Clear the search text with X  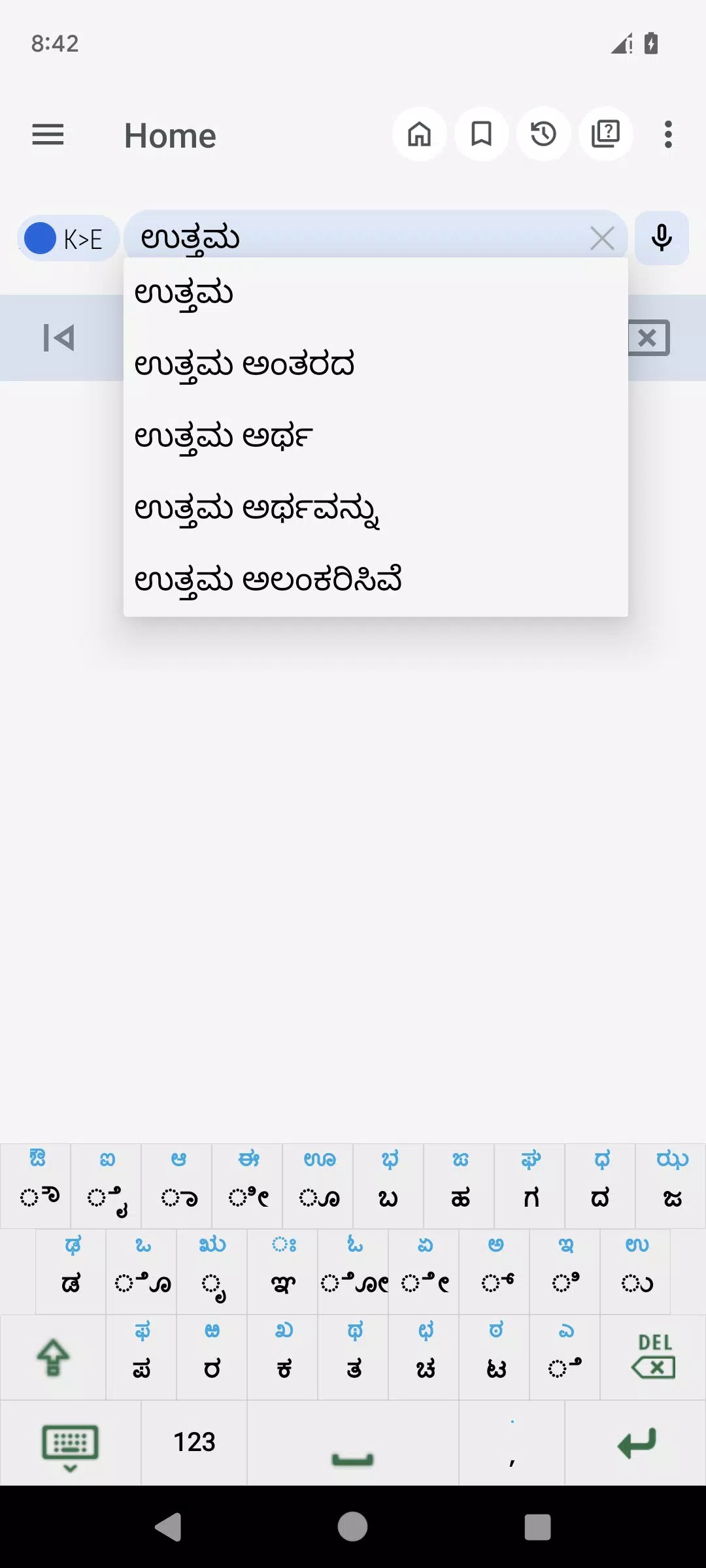(x=601, y=238)
